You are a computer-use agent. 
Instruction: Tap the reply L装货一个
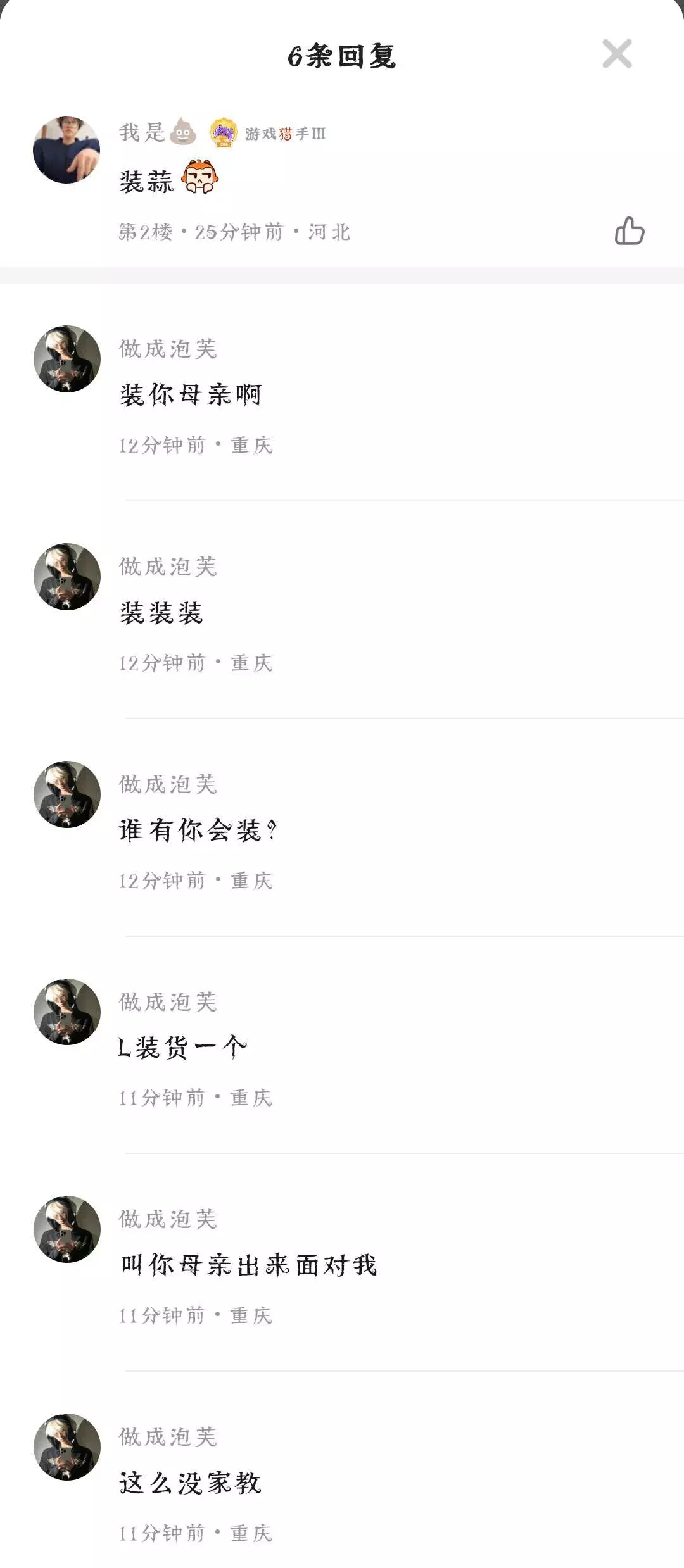(182, 1048)
